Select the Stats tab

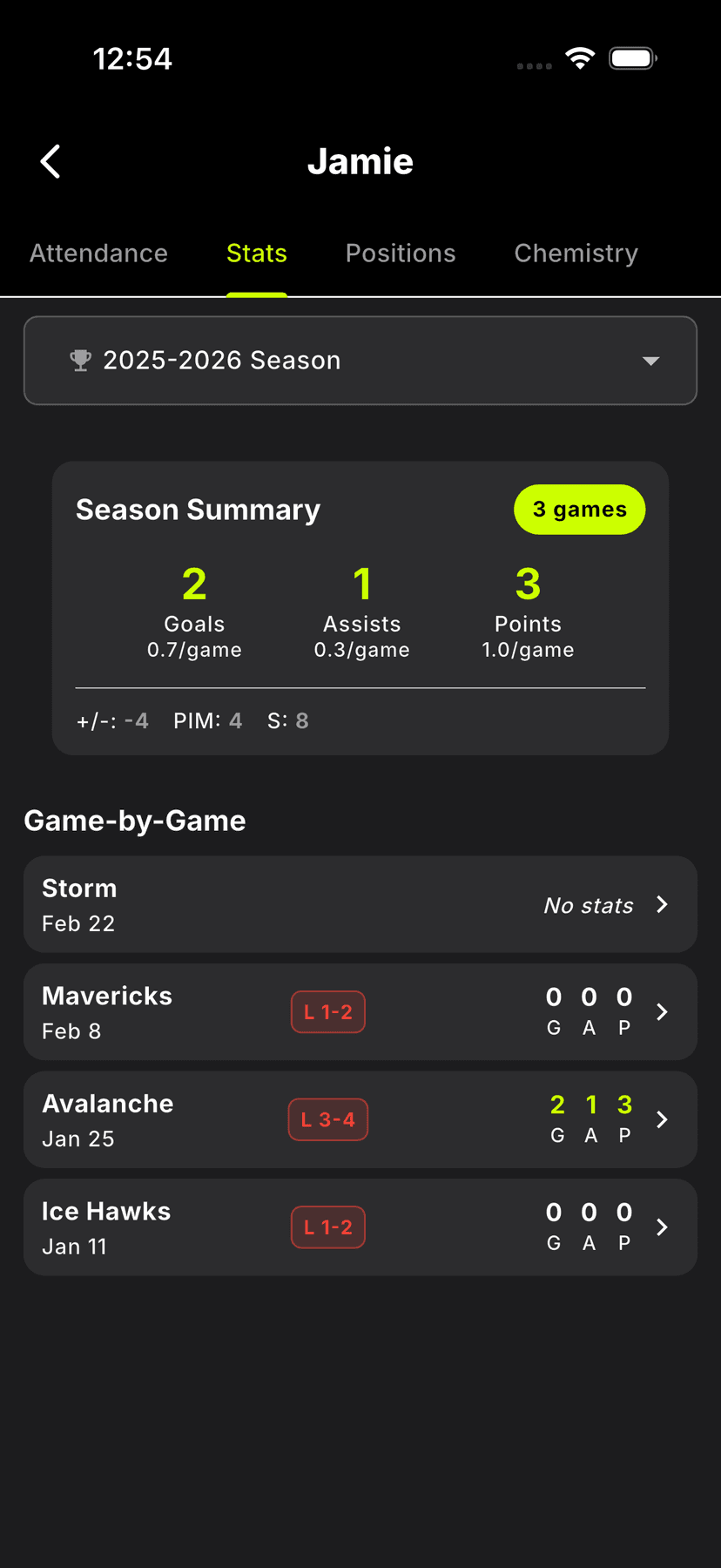pos(256,253)
